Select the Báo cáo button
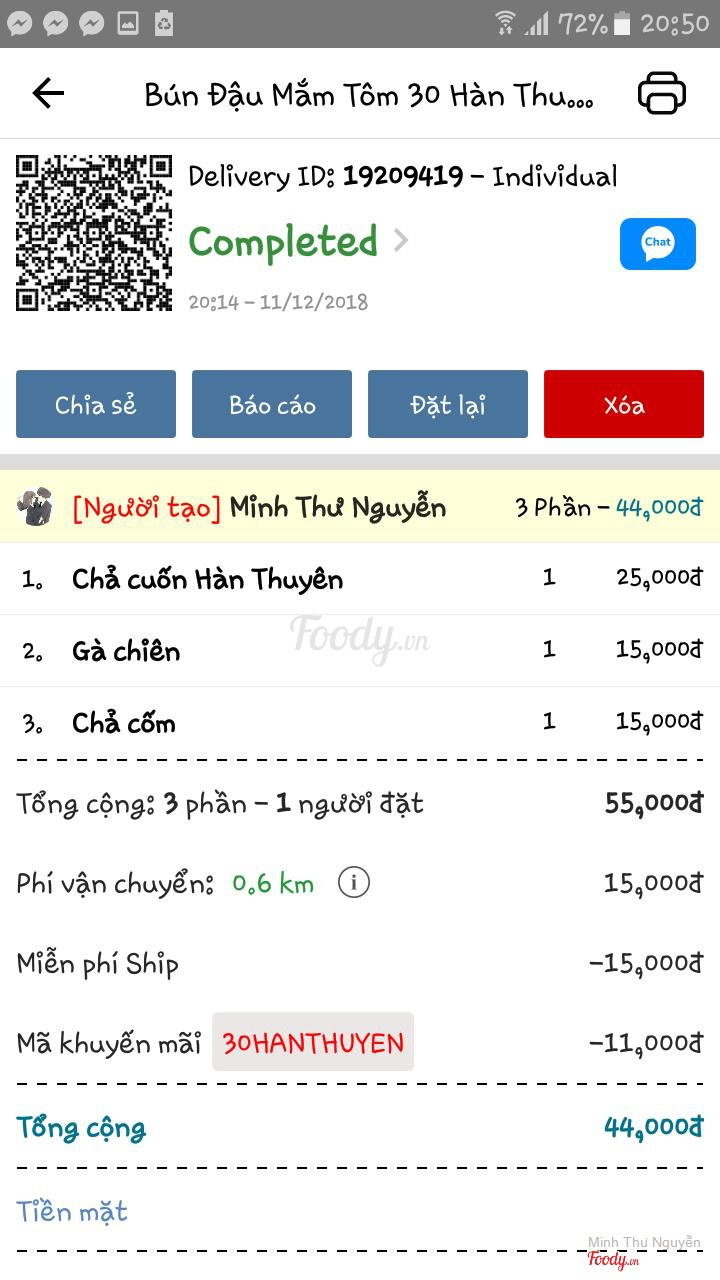Image resolution: width=720 pixels, height=1280 pixels. coord(272,404)
